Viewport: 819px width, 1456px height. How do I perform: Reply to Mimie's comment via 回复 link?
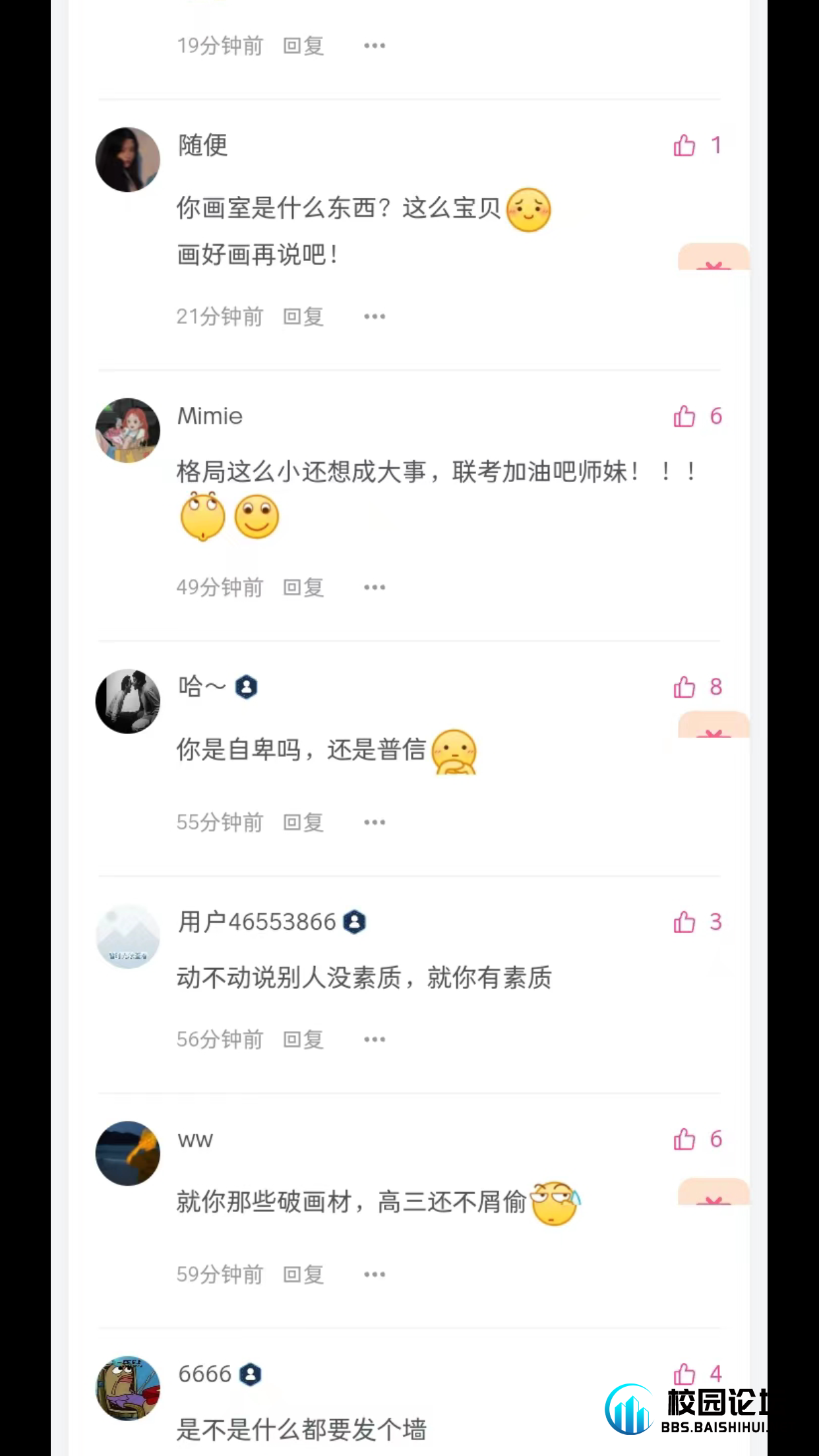pyautogui.click(x=302, y=586)
